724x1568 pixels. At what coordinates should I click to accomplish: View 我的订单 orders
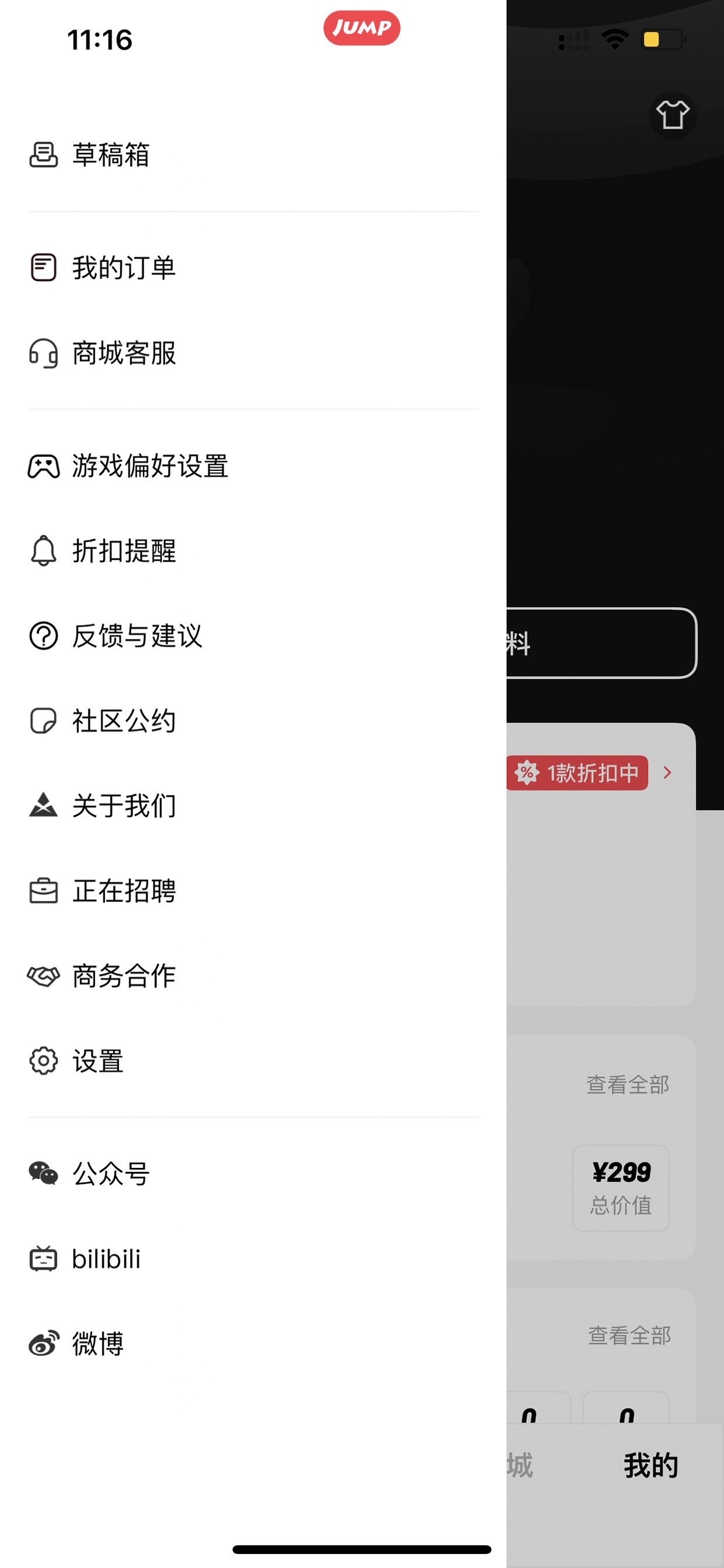(x=124, y=268)
